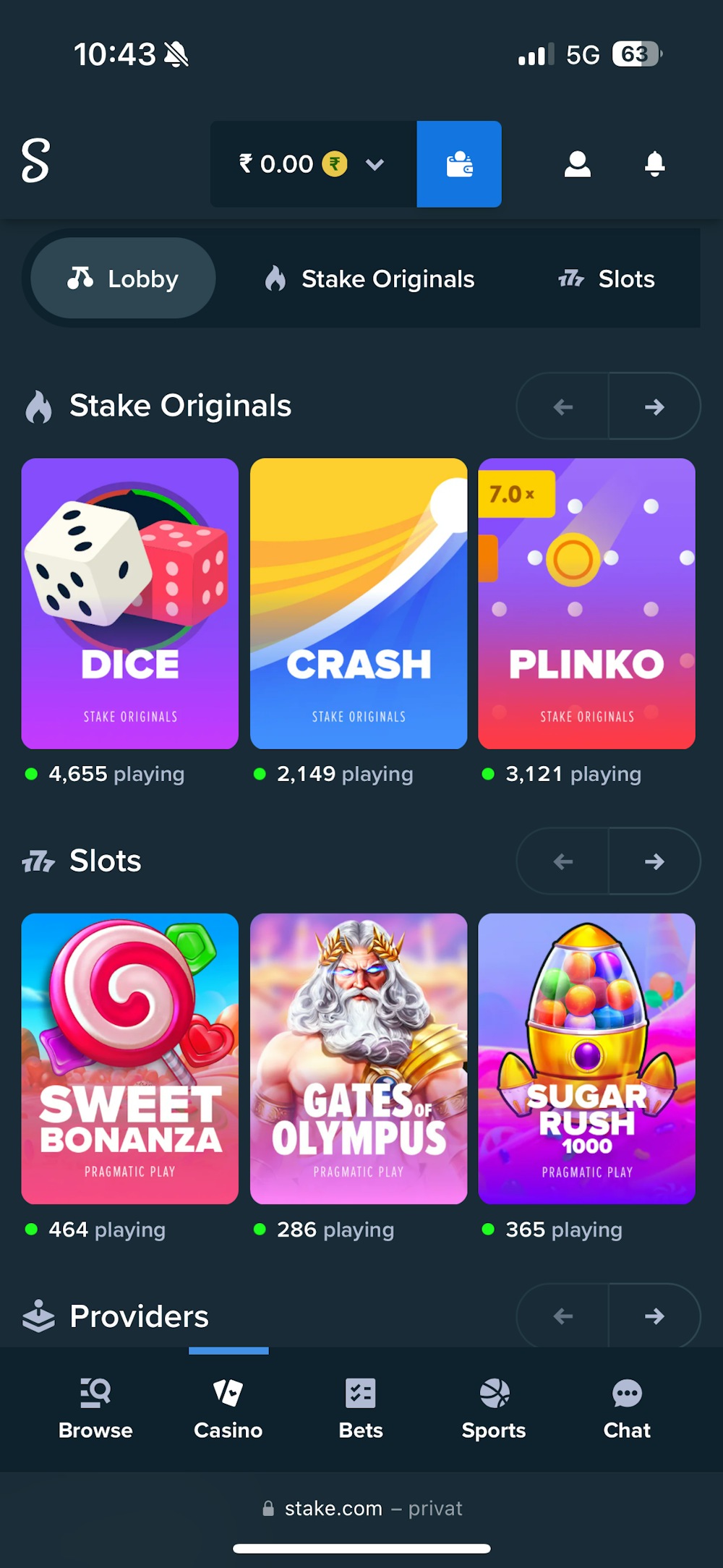Open the user profile icon
The height and width of the screenshot is (1568, 723).
[577, 164]
